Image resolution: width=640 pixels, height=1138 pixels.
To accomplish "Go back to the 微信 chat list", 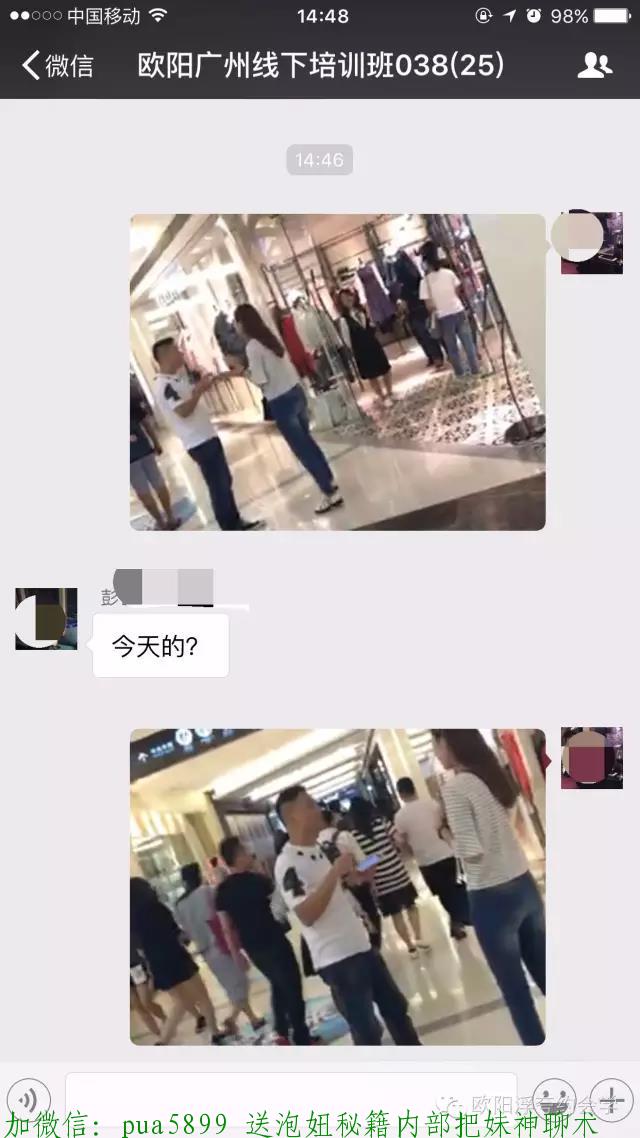I will pyautogui.click(x=57, y=66).
